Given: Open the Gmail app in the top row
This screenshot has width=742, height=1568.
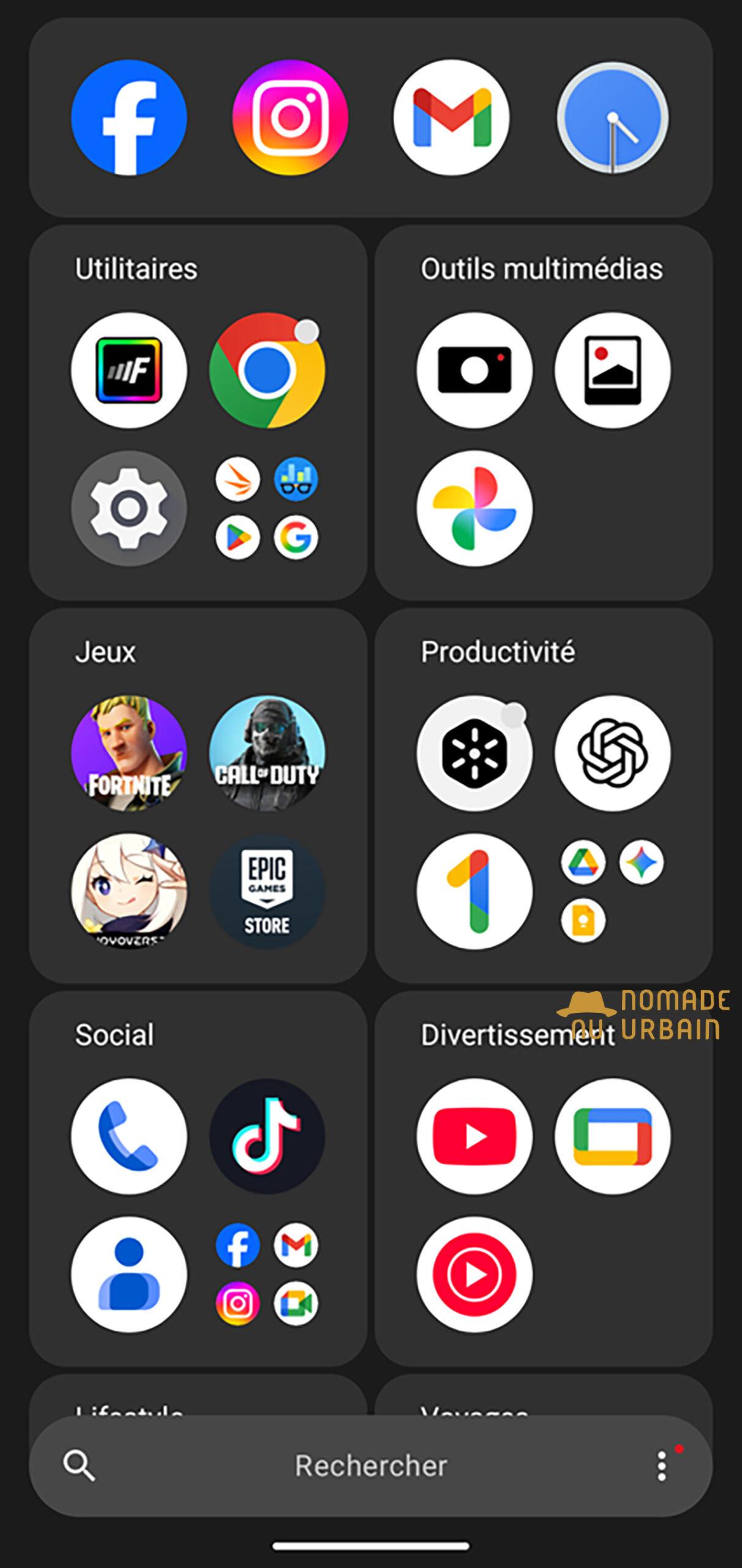Looking at the screenshot, I should click(x=451, y=118).
